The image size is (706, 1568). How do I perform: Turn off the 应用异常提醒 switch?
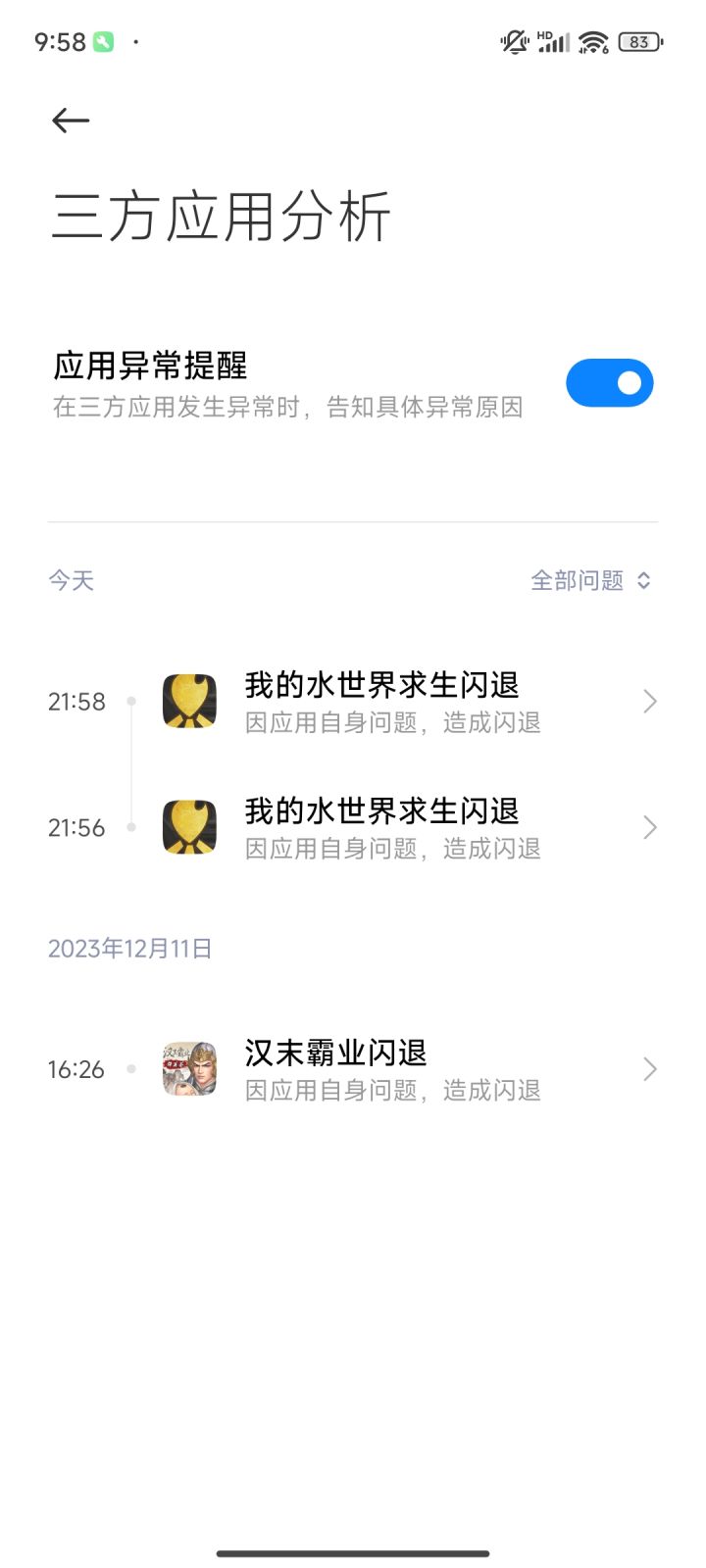[609, 382]
